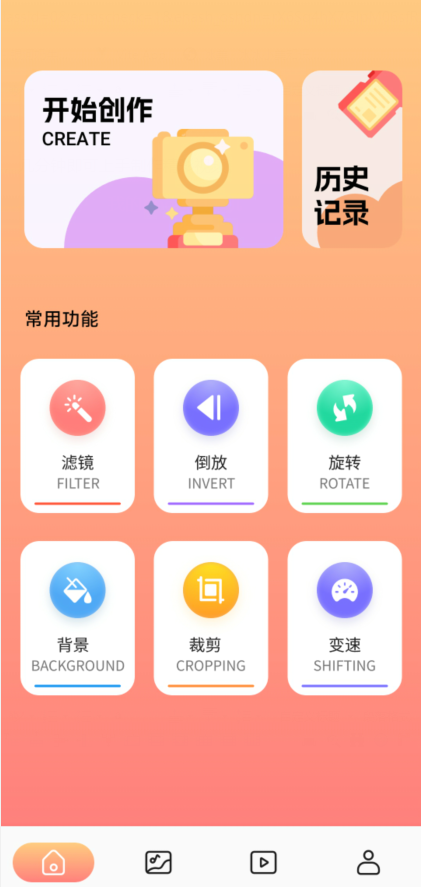Tap the 背景 BACKGROUND option

(78, 618)
